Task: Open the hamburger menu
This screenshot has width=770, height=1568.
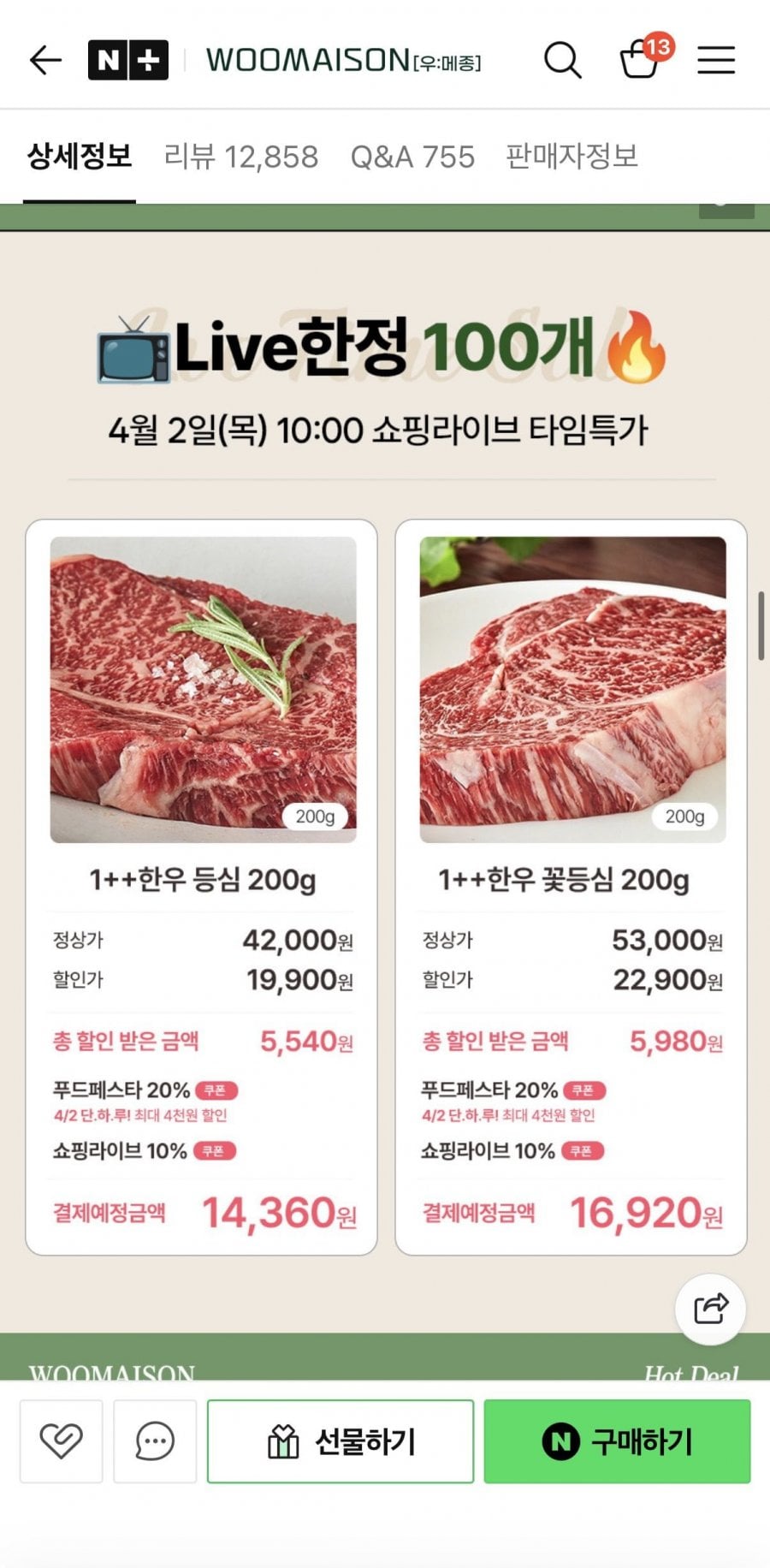Action: [x=716, y=60]
